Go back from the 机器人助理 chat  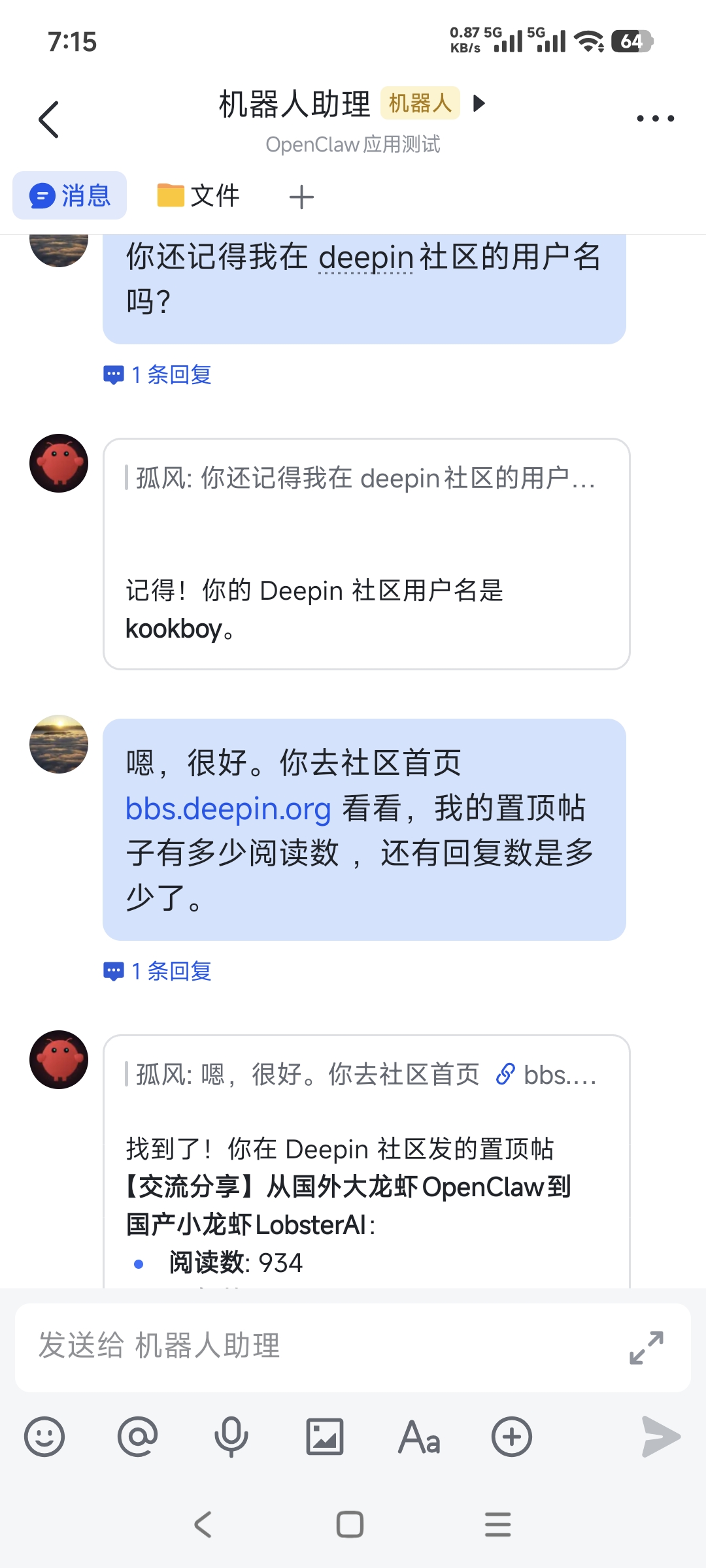click(49, 120)
